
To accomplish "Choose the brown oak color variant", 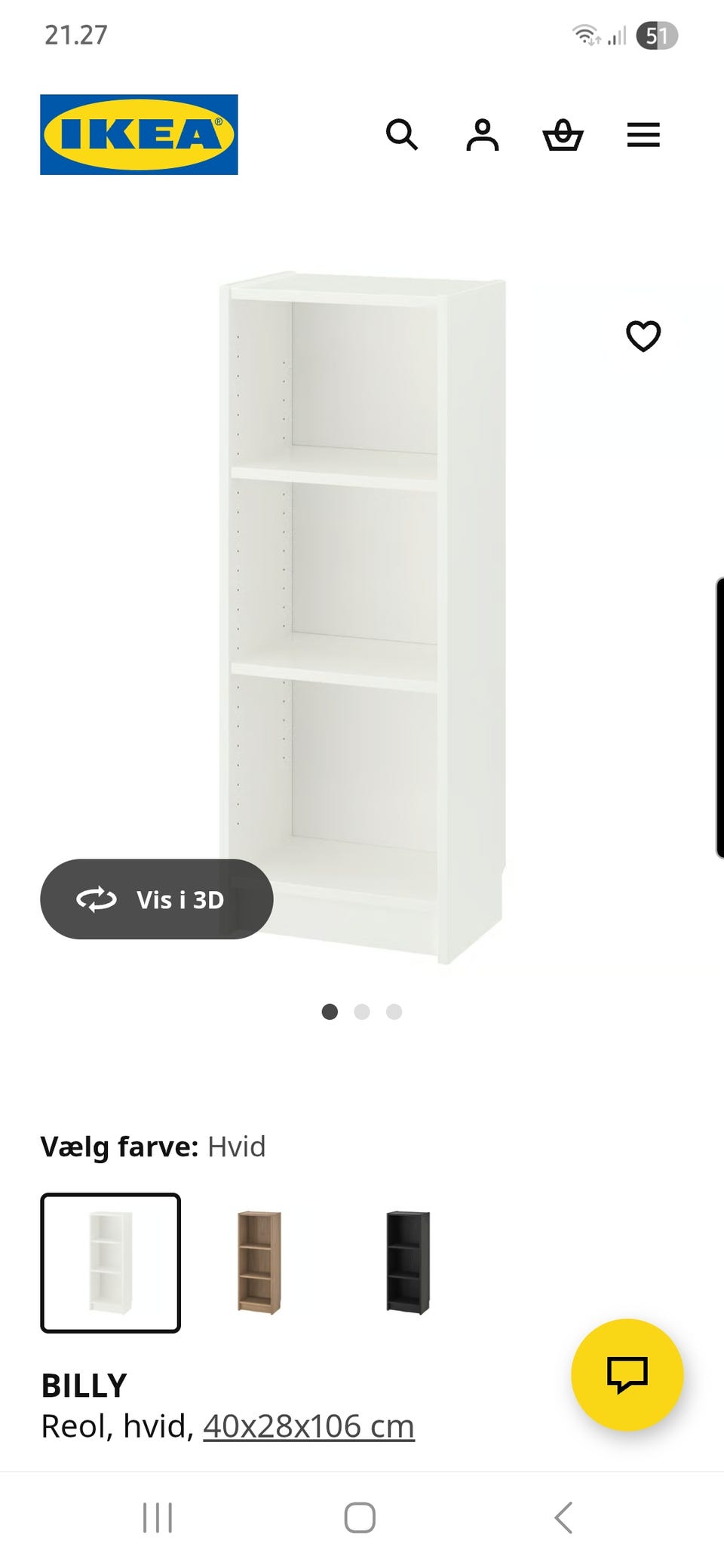I will pos(259,1263).
